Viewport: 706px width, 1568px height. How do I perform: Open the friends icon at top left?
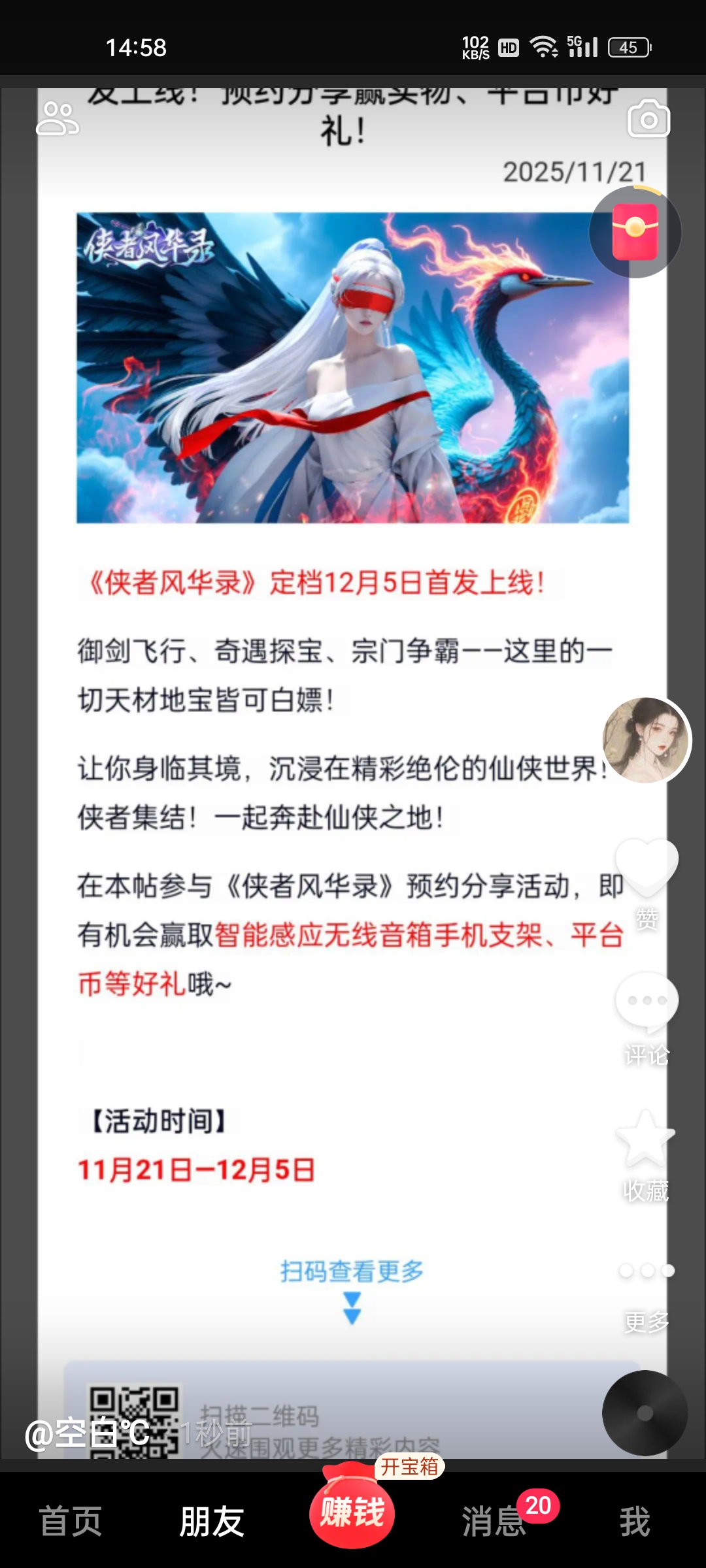(58, 118)
